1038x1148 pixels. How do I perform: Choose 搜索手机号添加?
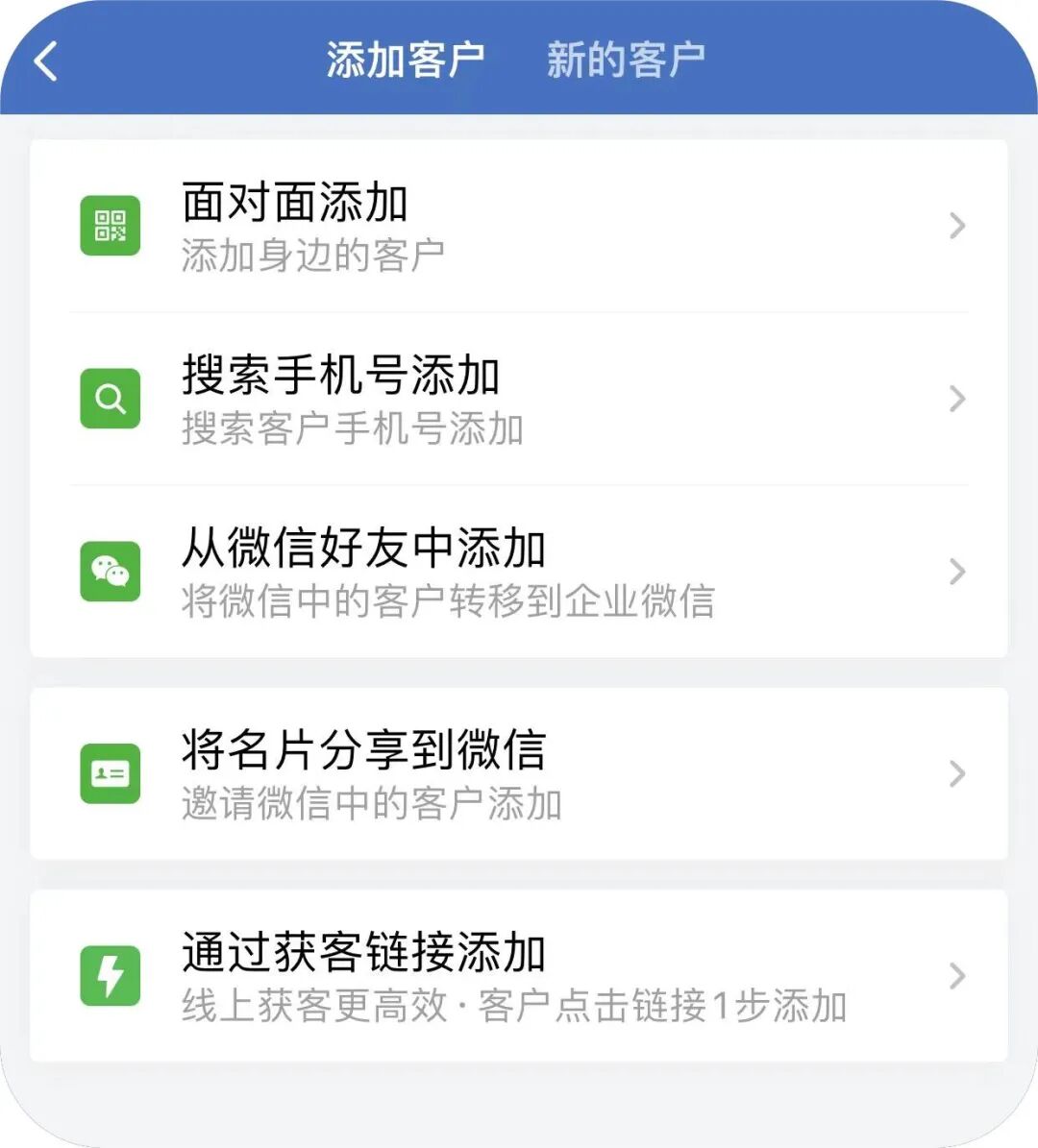[519, 400]
